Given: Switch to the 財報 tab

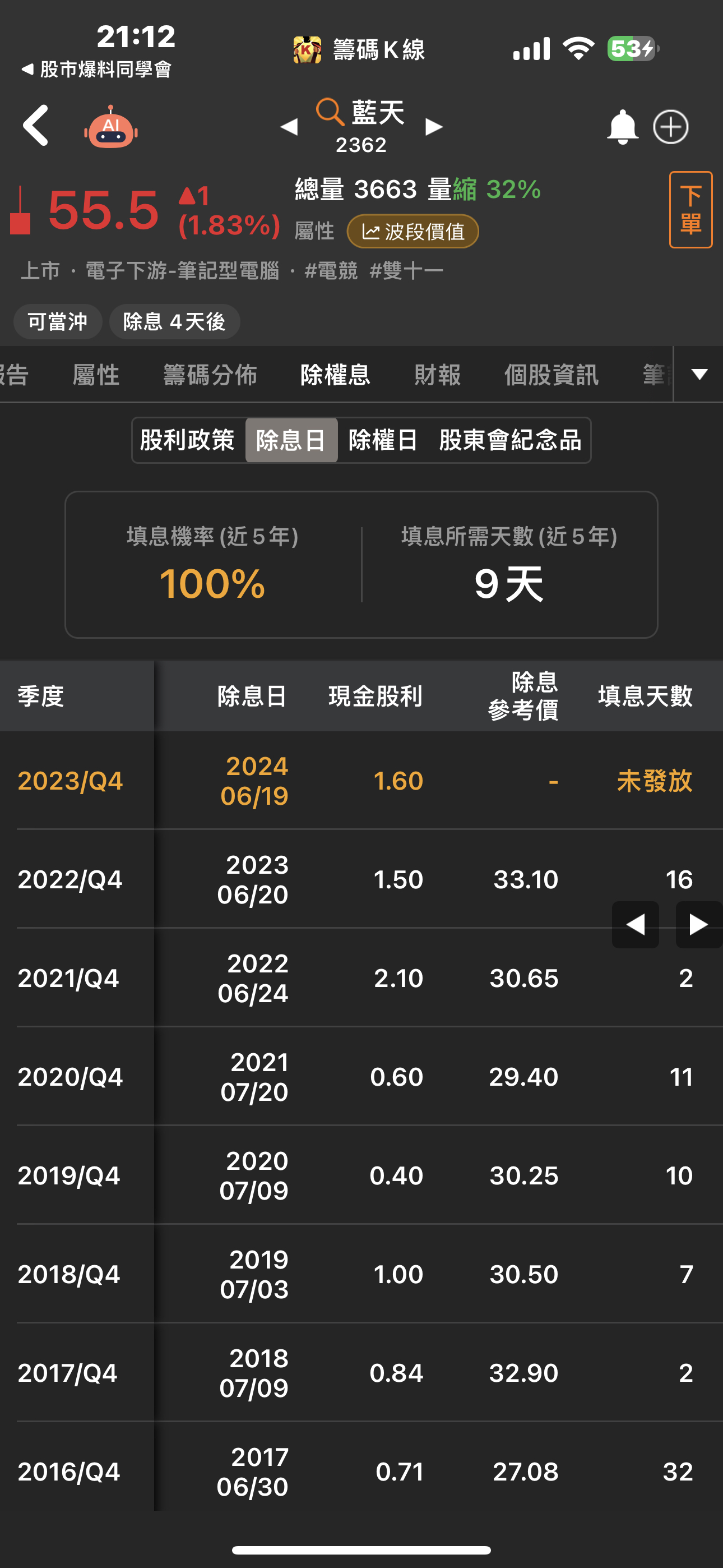Looking at the screenshot, I should pos(437,375).
